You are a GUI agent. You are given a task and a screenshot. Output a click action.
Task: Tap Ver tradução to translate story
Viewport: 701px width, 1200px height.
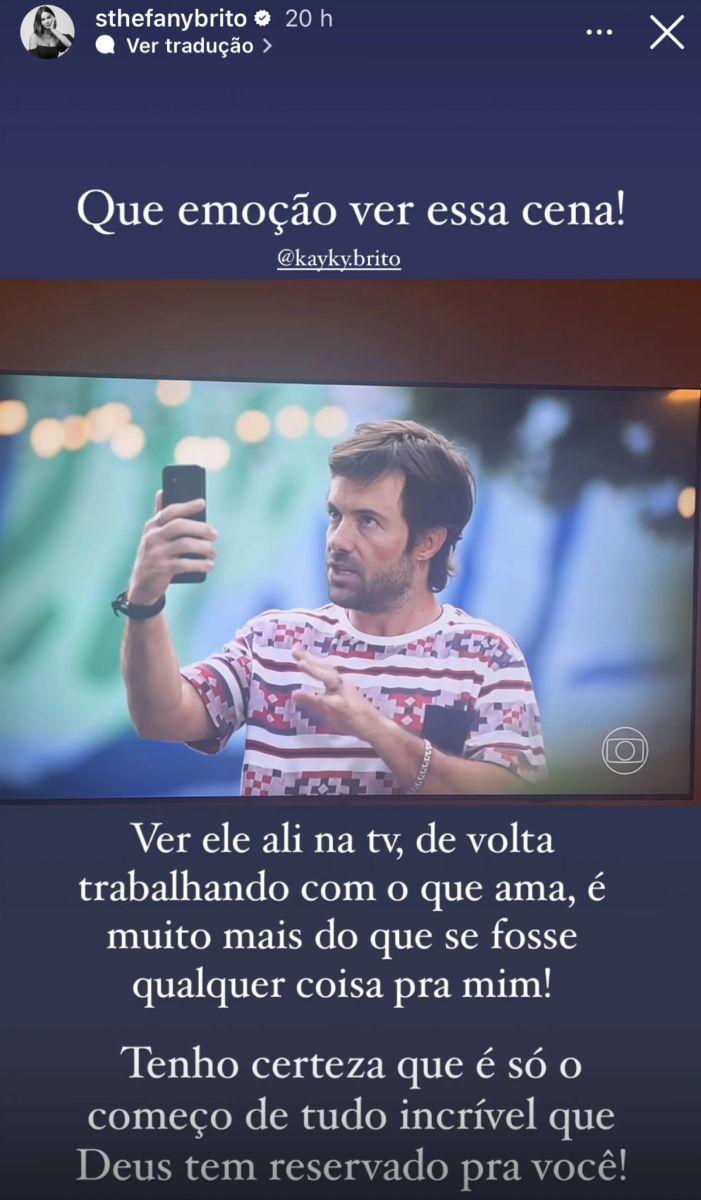coord(190,46)
